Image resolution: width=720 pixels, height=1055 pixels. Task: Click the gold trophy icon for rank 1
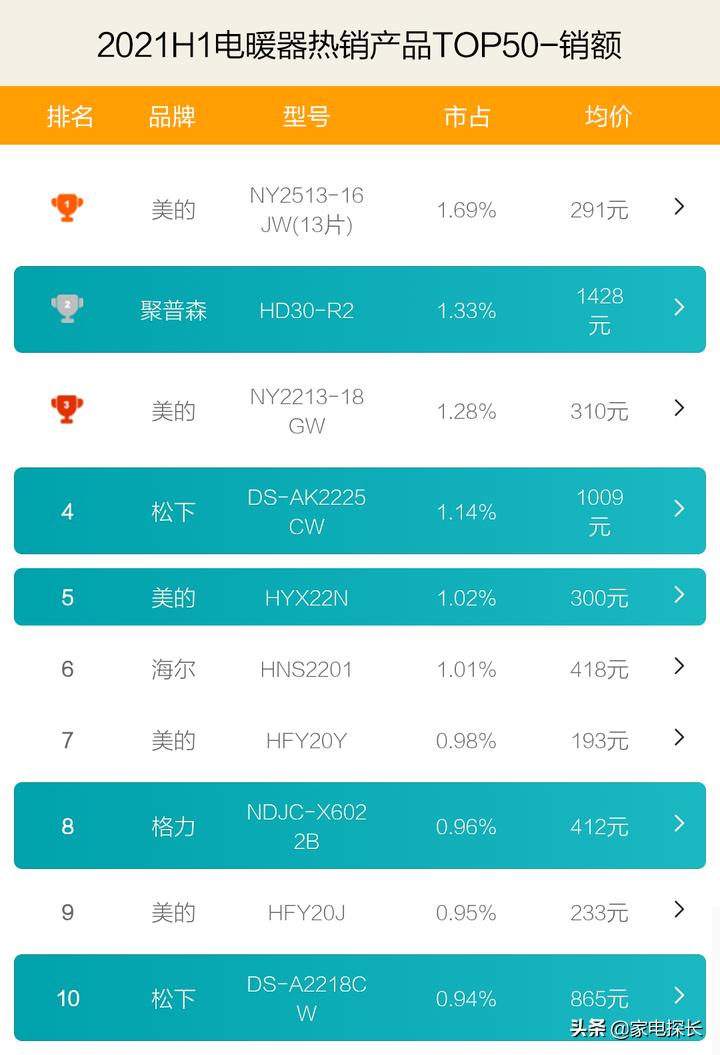66,208
